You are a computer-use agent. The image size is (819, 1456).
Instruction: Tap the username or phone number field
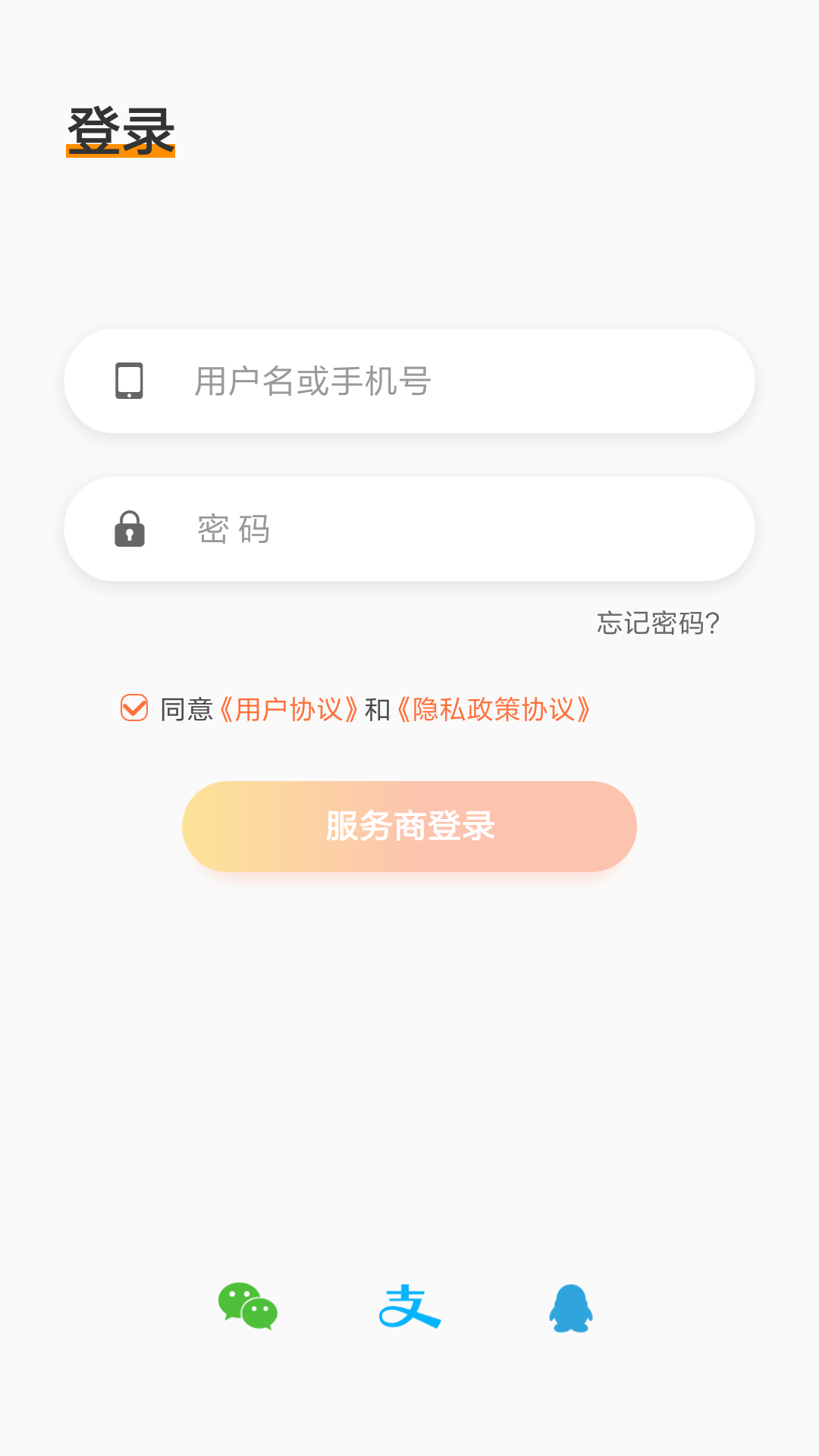pyautogui.click(x=409, y=381)
